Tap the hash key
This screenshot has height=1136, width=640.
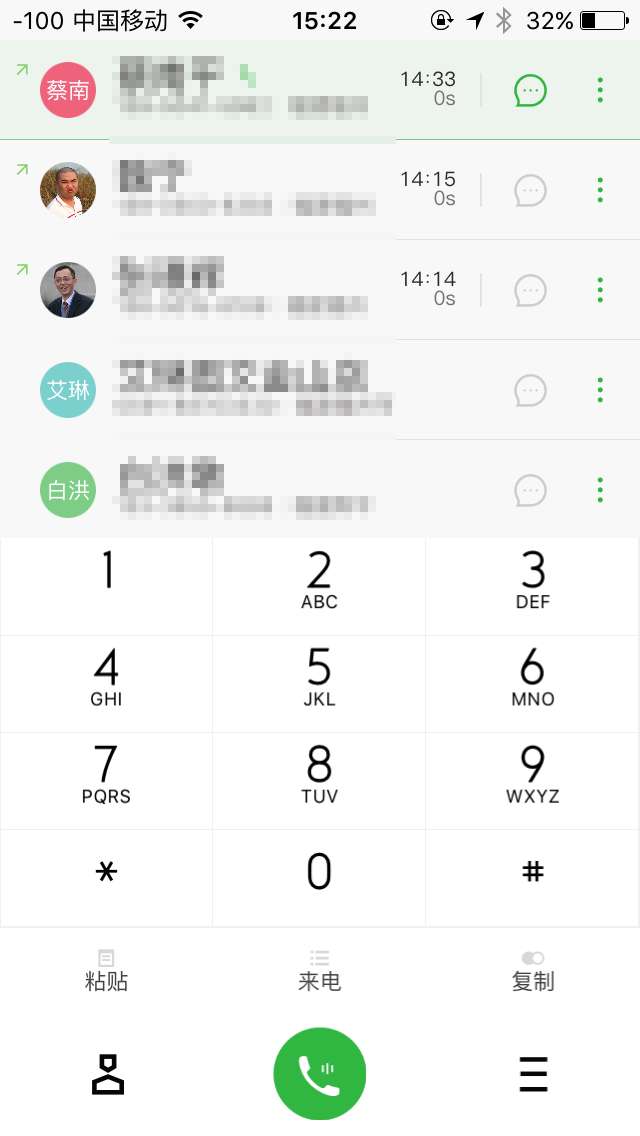pyautogui.click(x=533, y=878)
